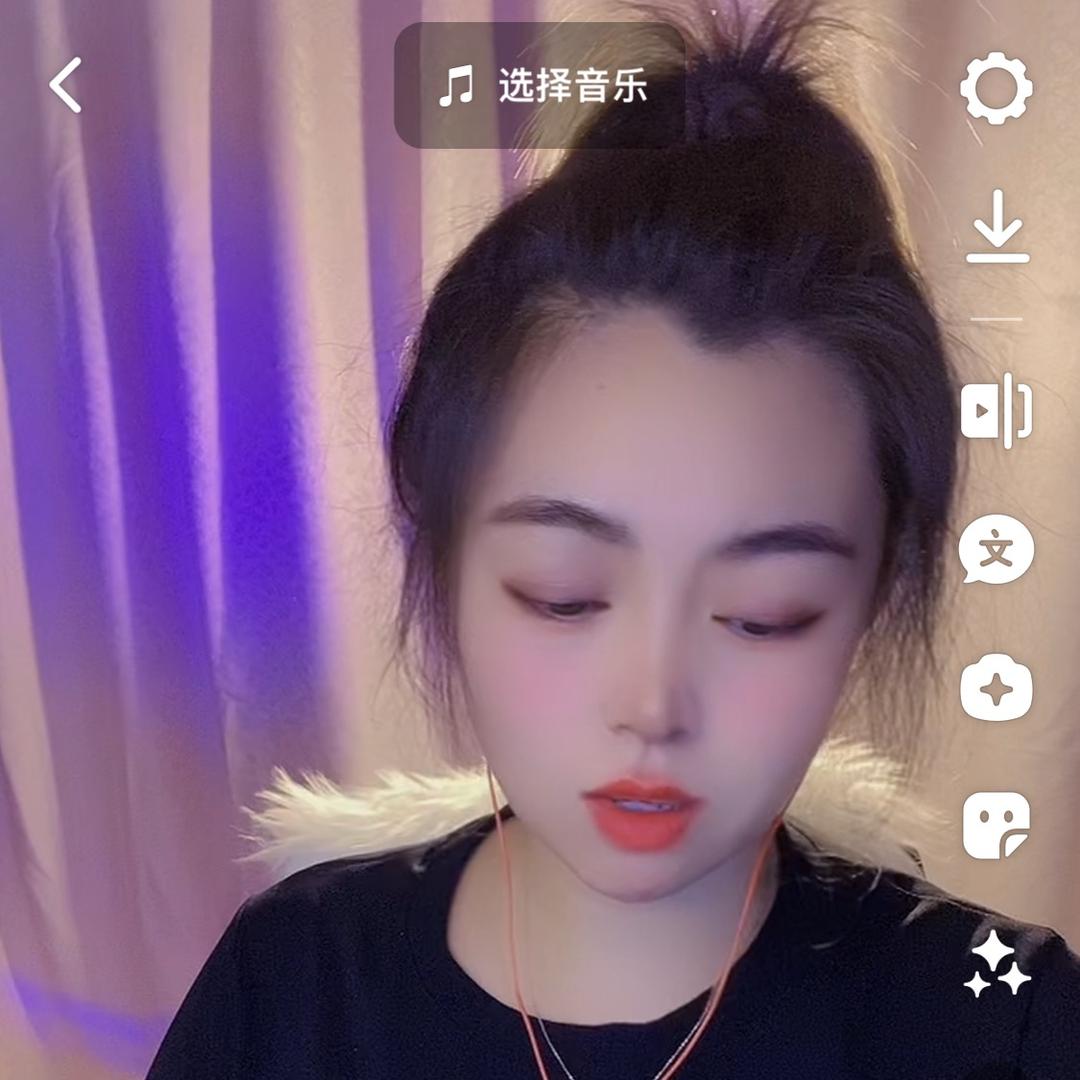The image size is (1080, 1080).
Task: Tap 选择音乐 to pick music
Action: pos(541,87)
